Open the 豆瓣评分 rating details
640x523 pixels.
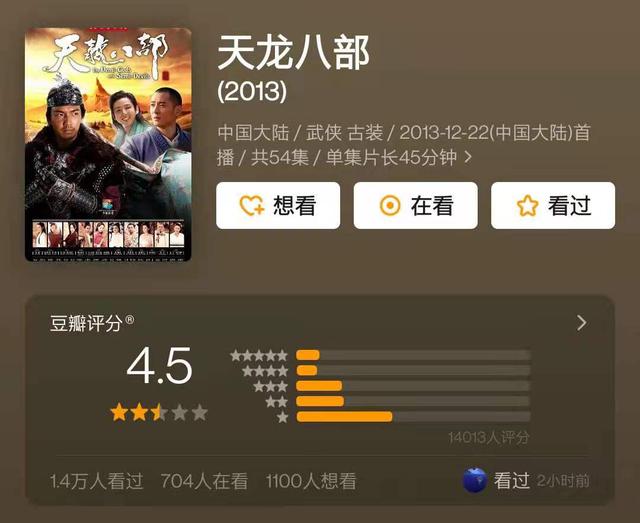click(581, 322)
